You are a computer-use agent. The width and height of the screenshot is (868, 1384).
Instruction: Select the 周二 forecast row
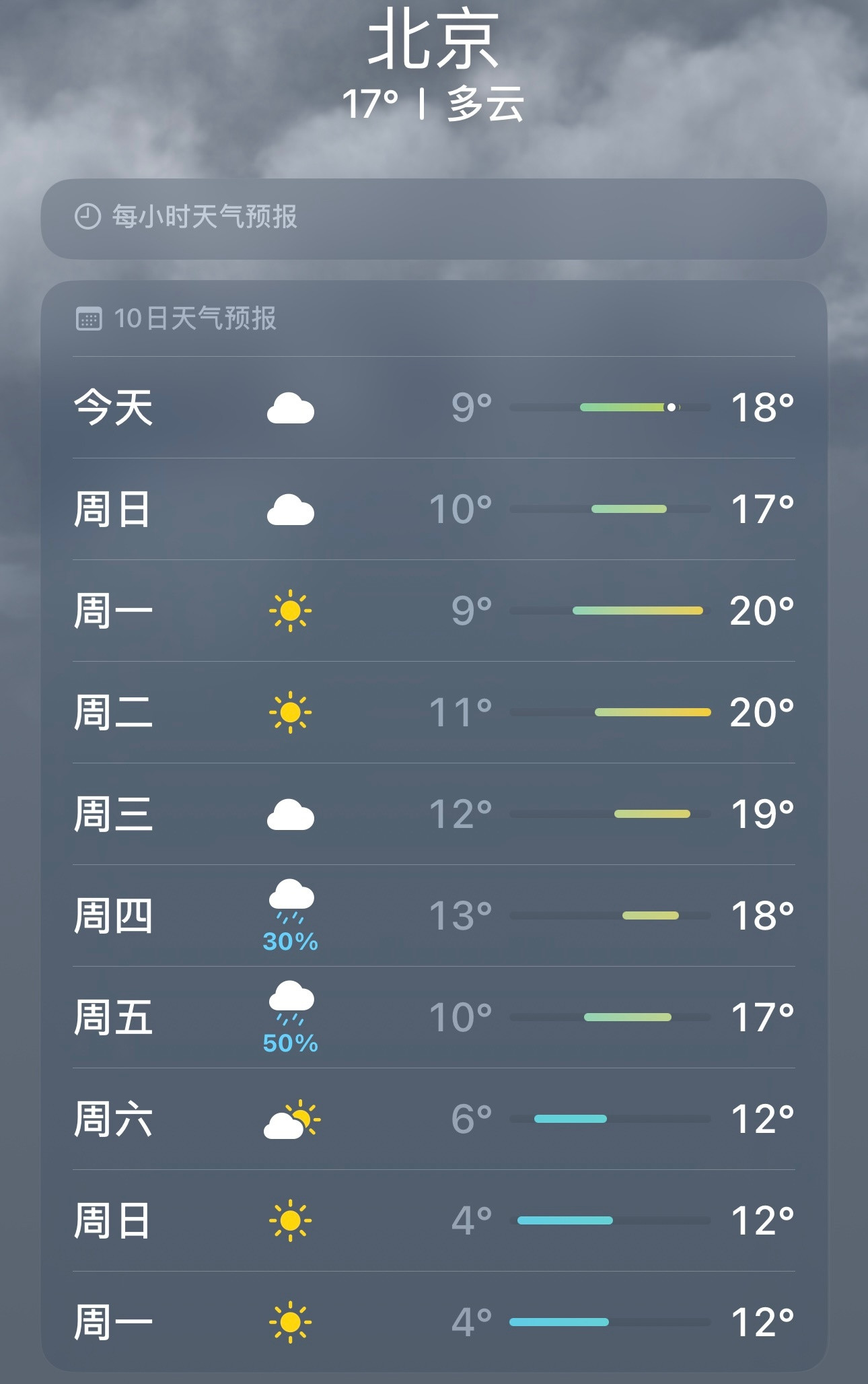point(433,712)
